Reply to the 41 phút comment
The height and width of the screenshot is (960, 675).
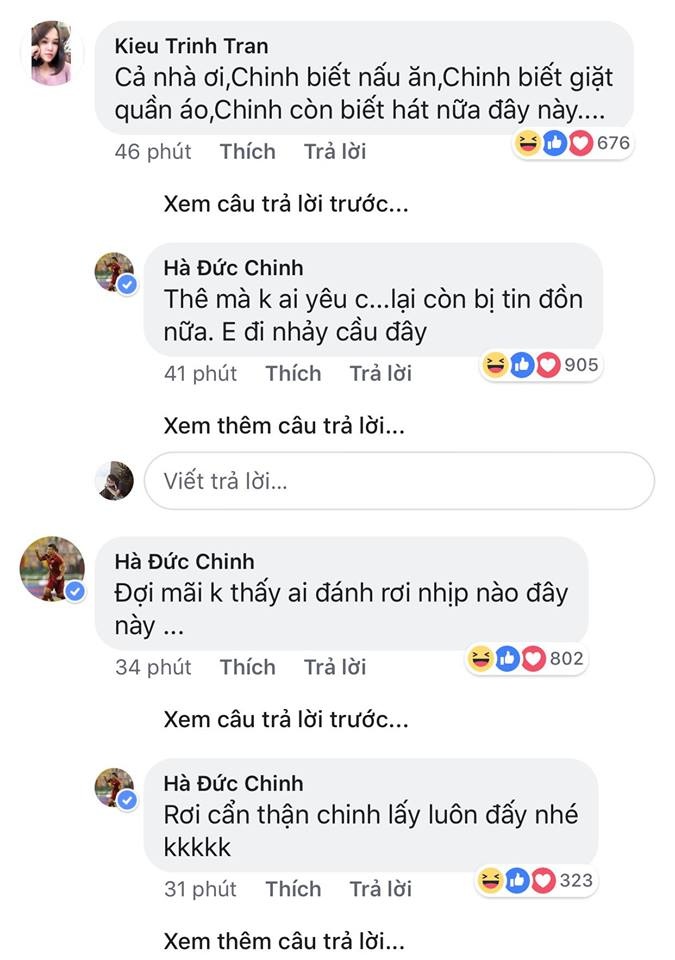381,374
